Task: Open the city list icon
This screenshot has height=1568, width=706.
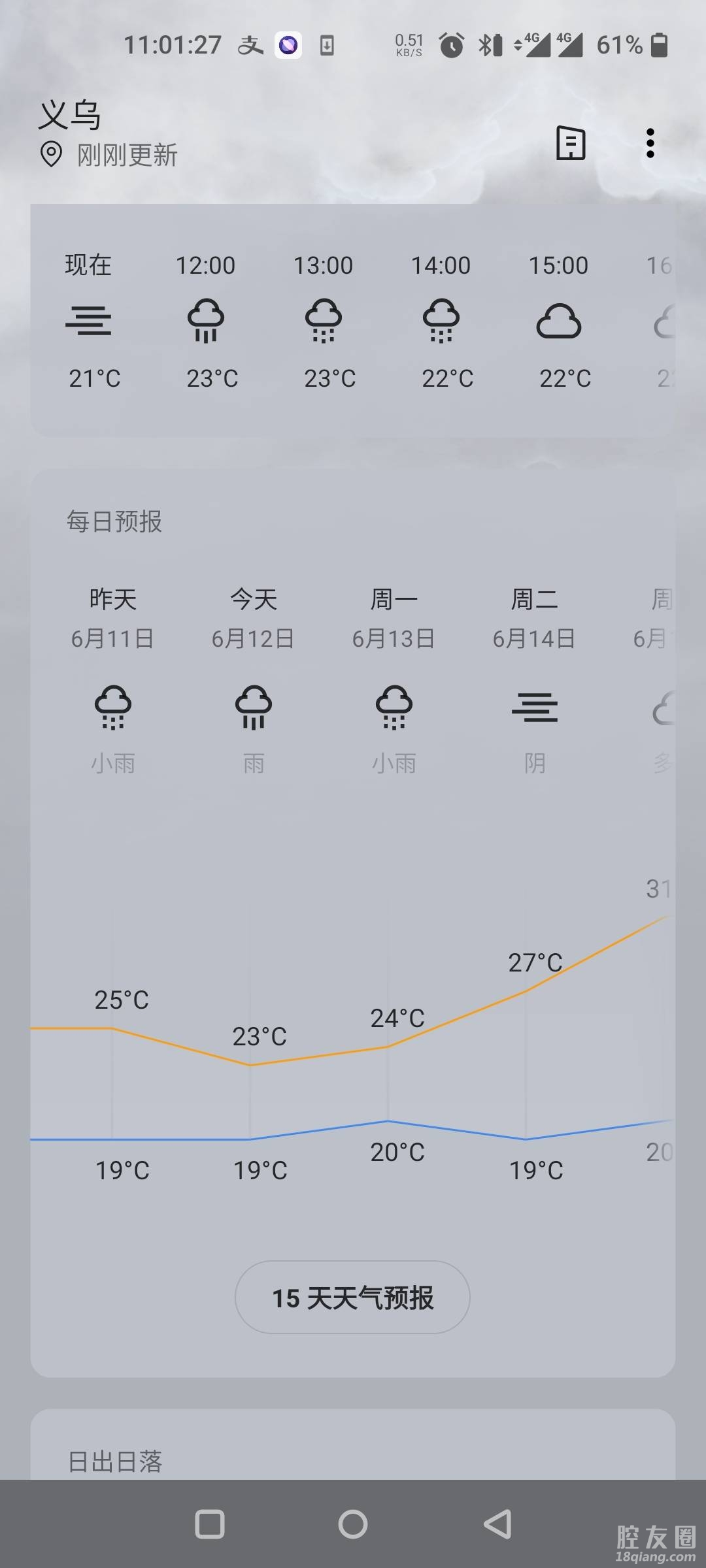Action: 570,143
